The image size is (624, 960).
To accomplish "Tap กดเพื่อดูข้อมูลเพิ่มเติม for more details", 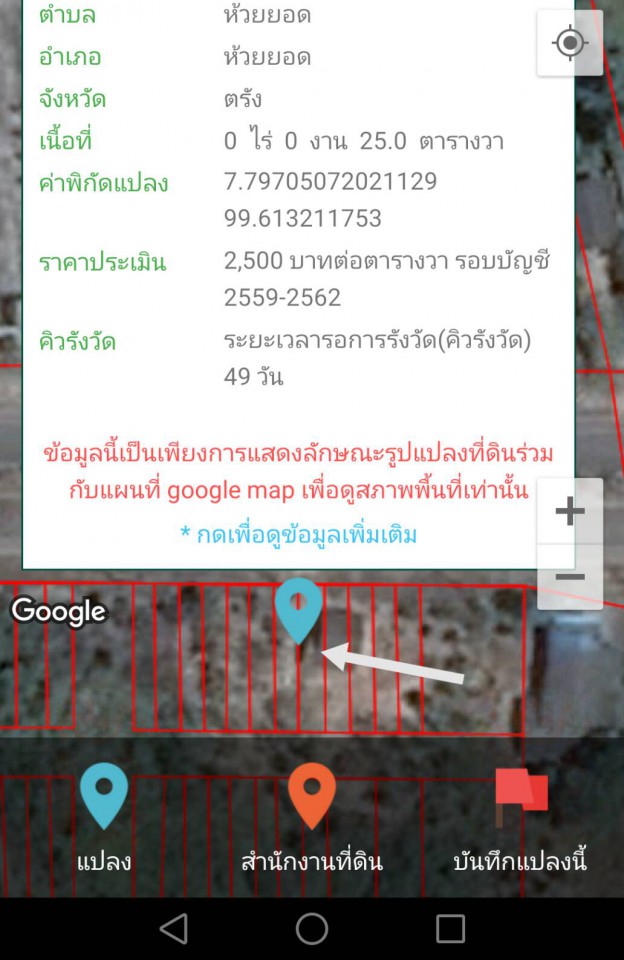I will tap(298, 534).
